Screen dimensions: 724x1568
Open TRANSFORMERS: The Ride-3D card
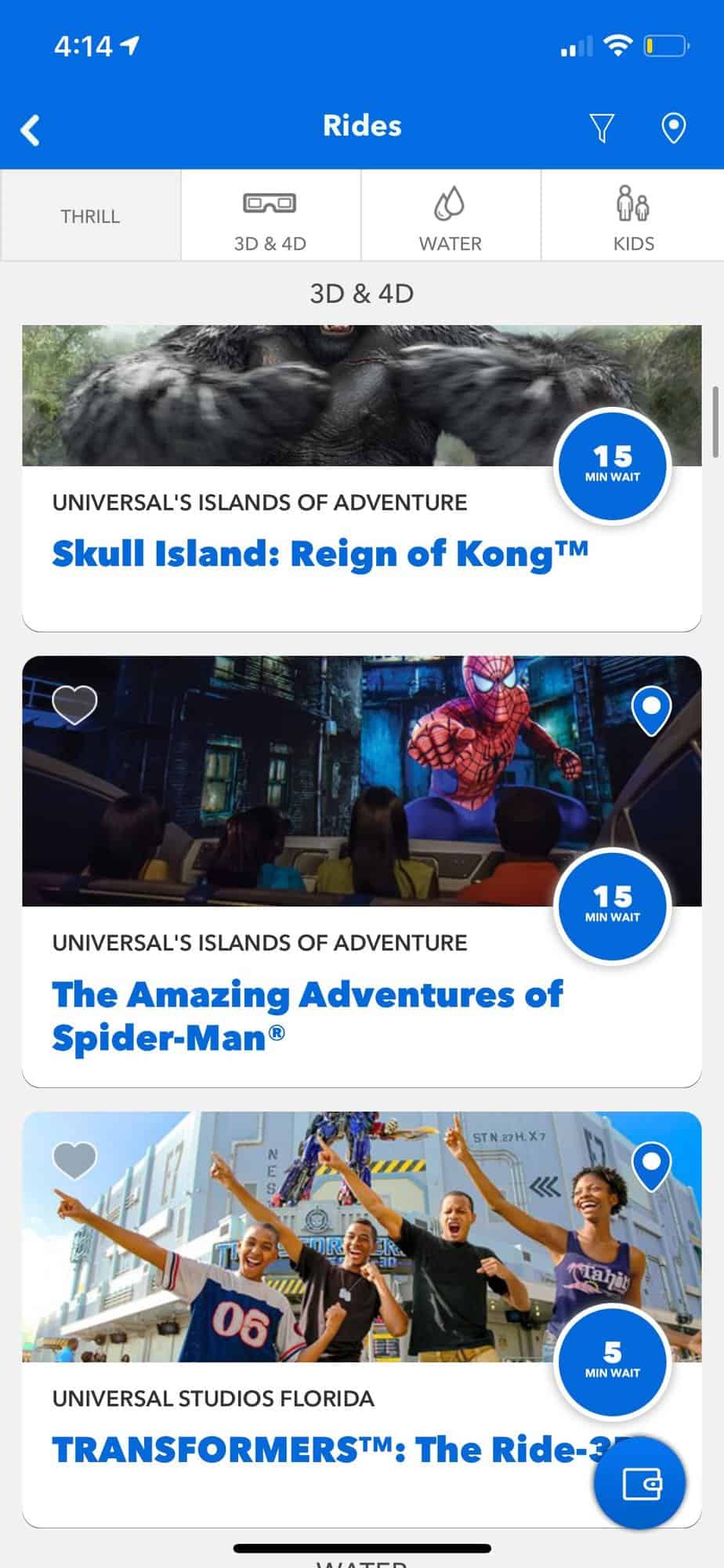(x=362, y=1319)
